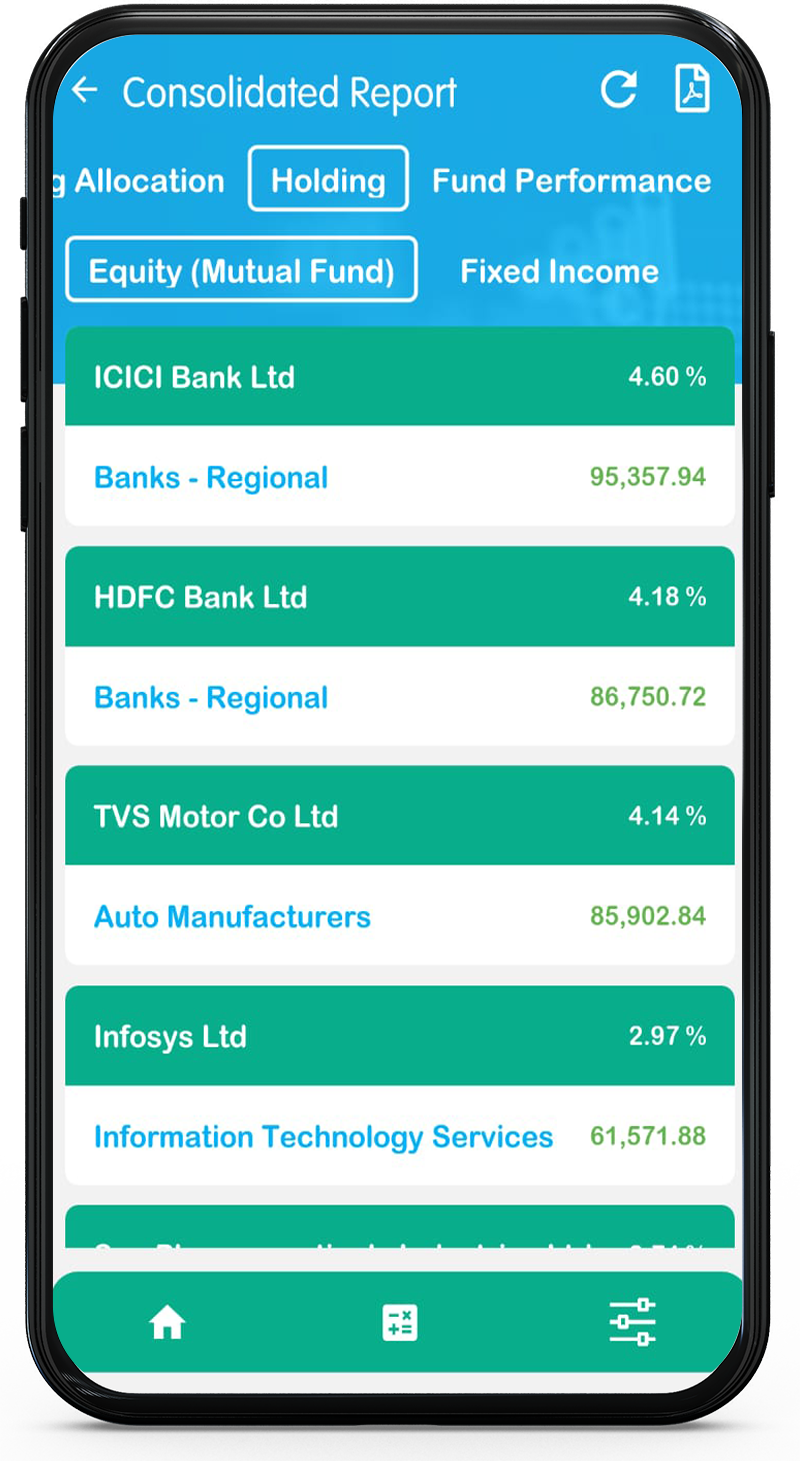800x1461 pixels.
Task: Switch to the Fund Performance tab
Action: pyautogui.click(x=571, y=181)
